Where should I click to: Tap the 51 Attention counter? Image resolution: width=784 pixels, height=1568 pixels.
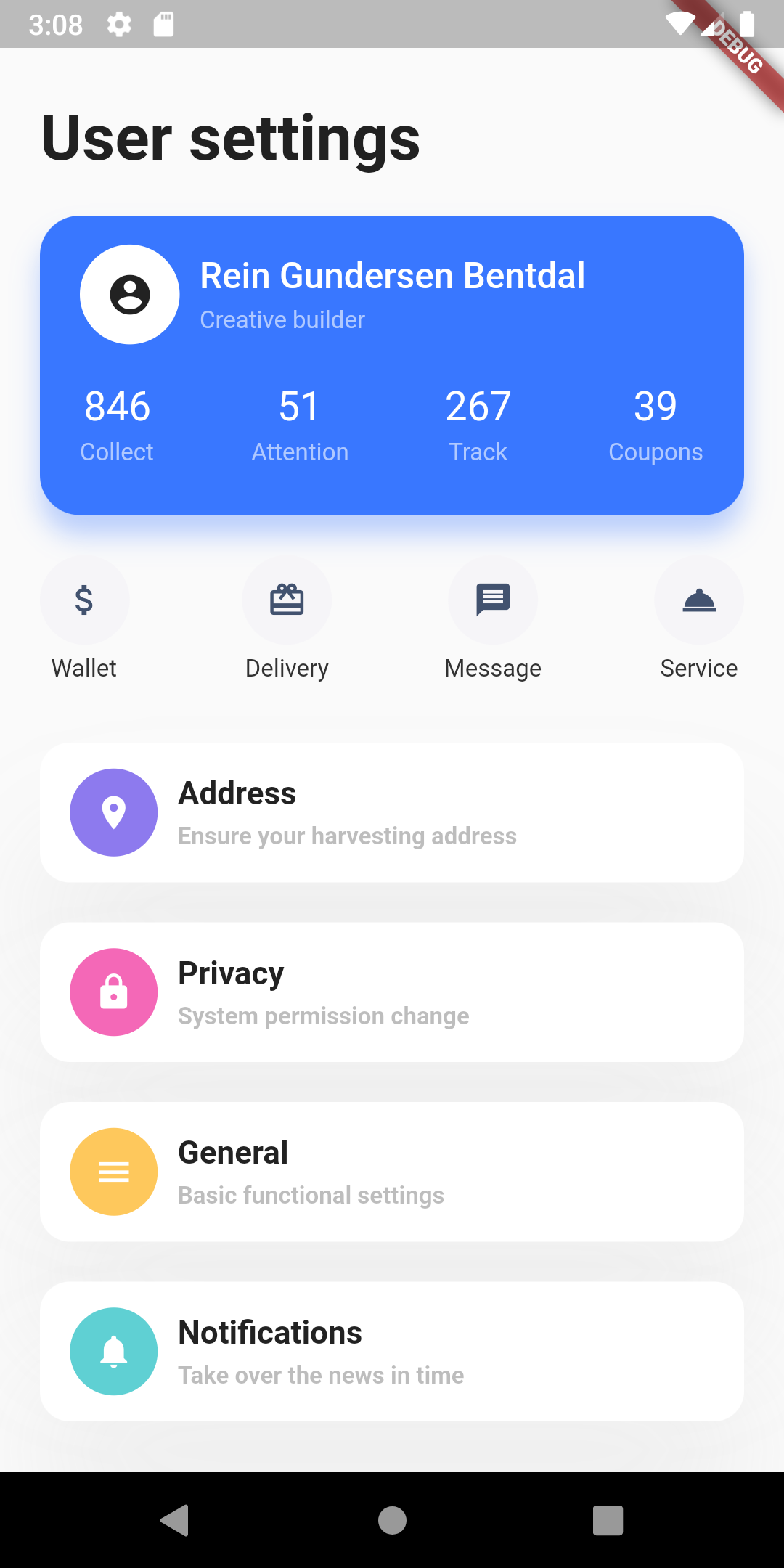(x=300, y=423)
